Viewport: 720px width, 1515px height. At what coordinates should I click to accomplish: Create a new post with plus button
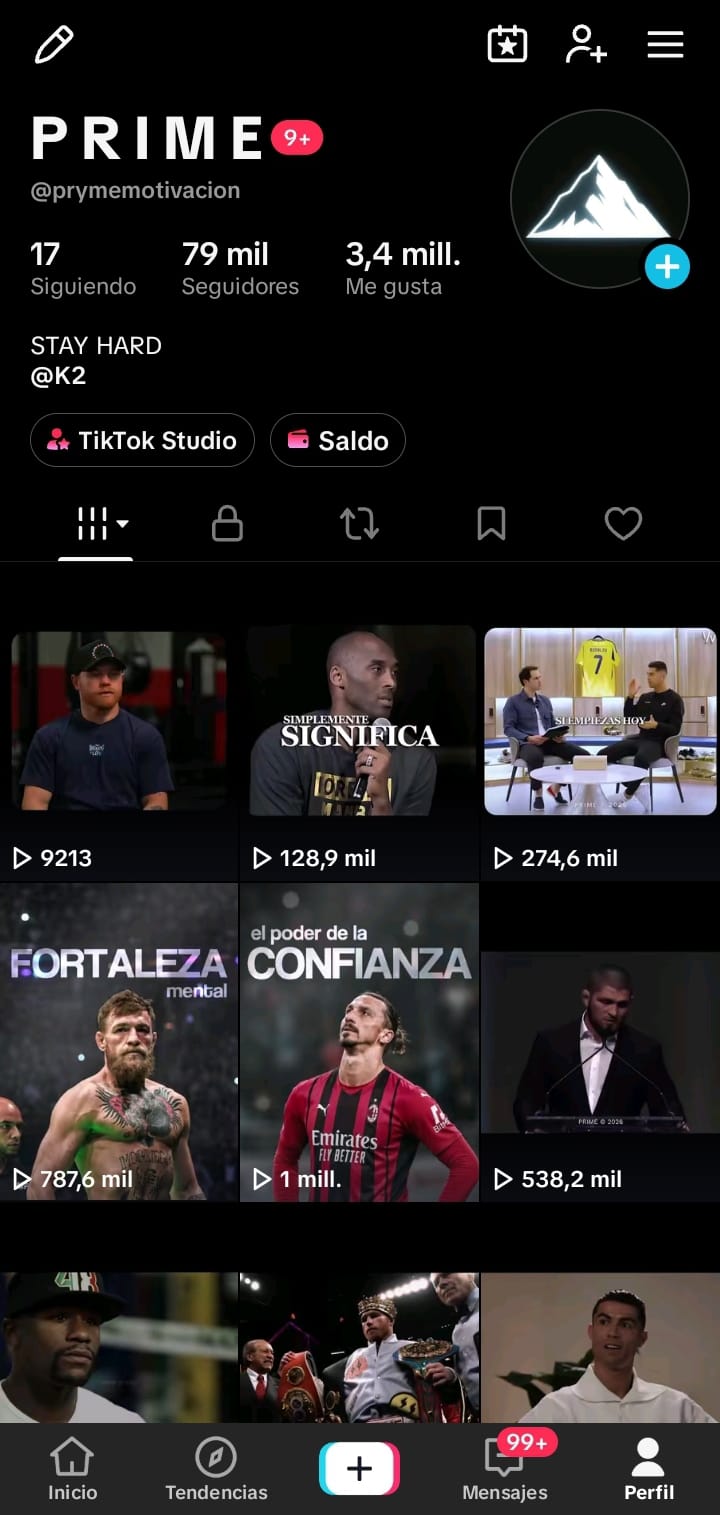(x=359, y=1468)
